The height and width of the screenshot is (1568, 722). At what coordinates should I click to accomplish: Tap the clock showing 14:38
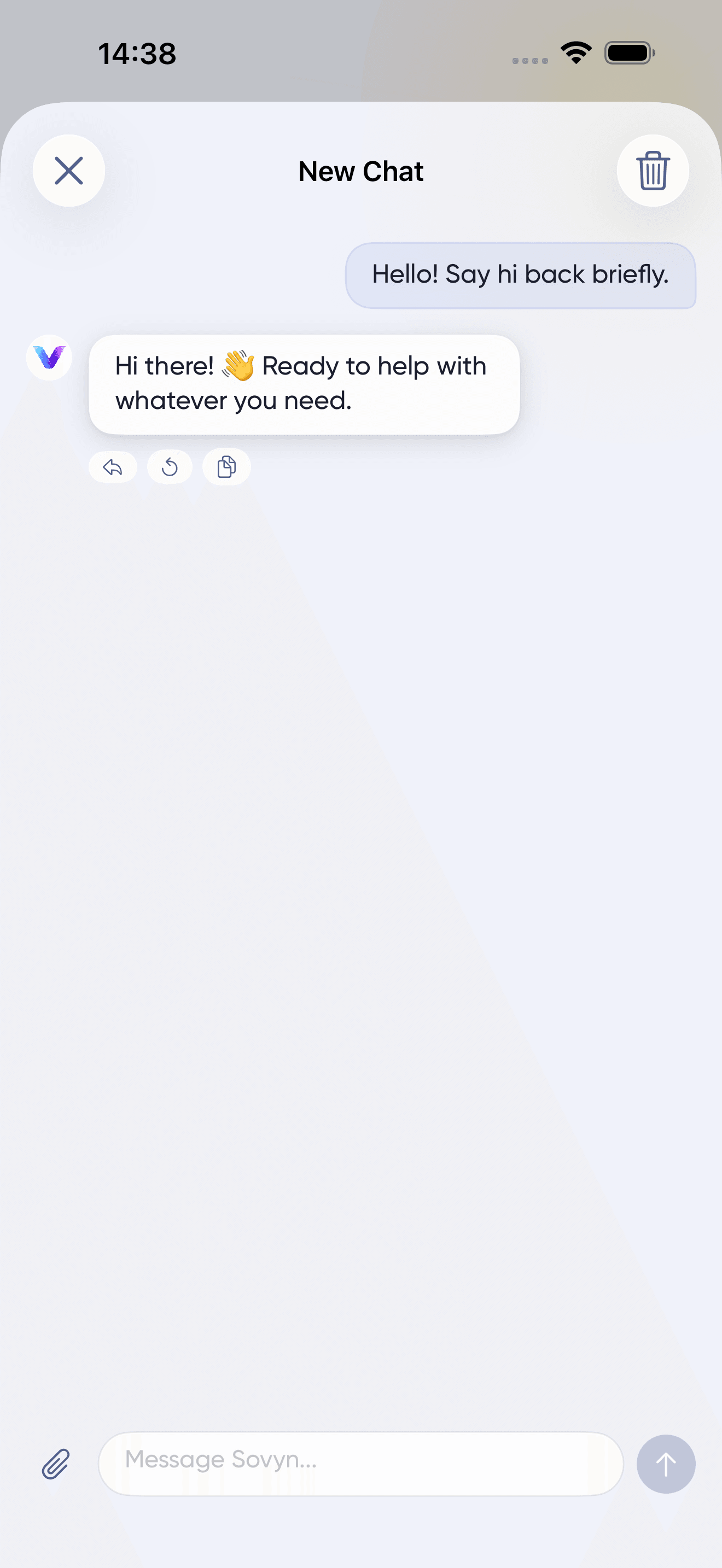137,54
